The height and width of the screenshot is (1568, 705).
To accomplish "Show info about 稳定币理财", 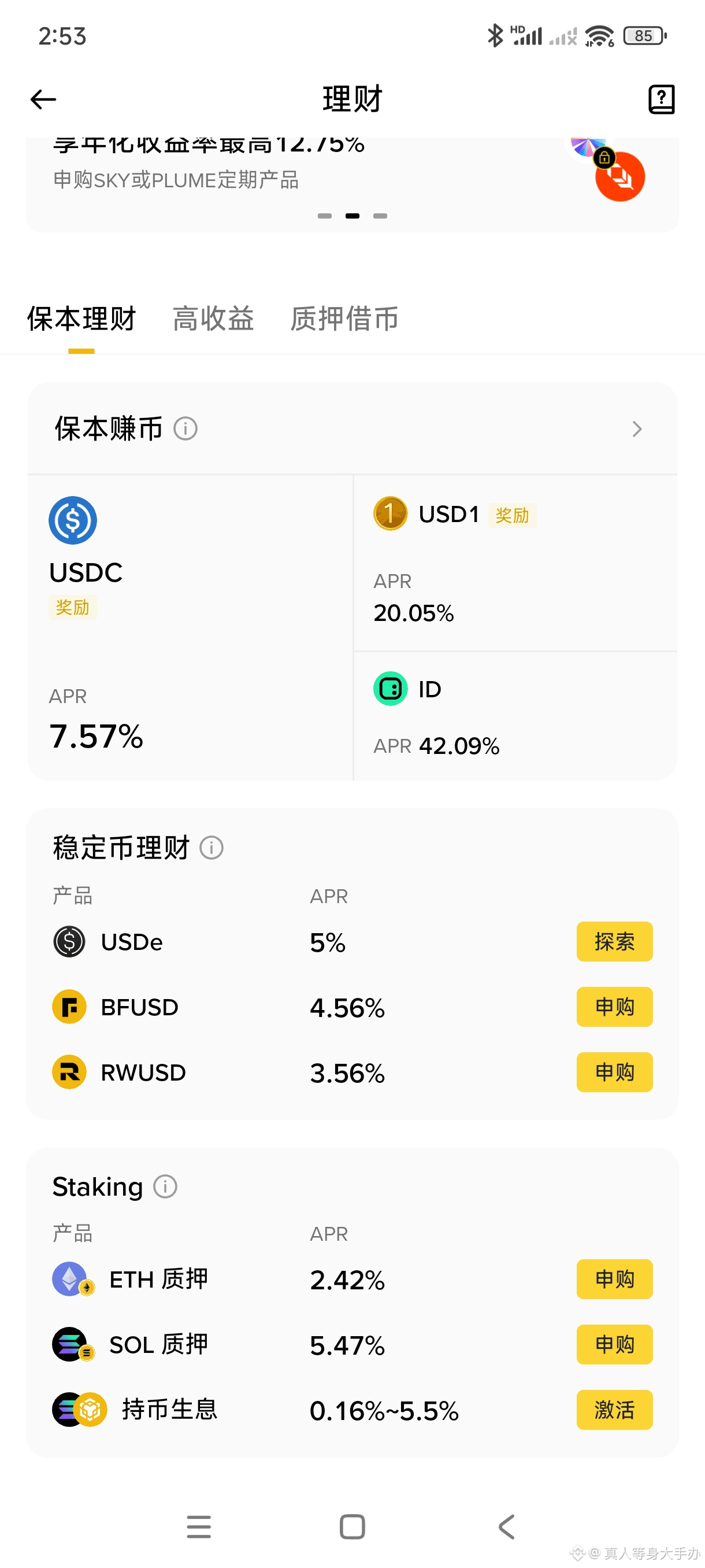I will pos(211,848).
